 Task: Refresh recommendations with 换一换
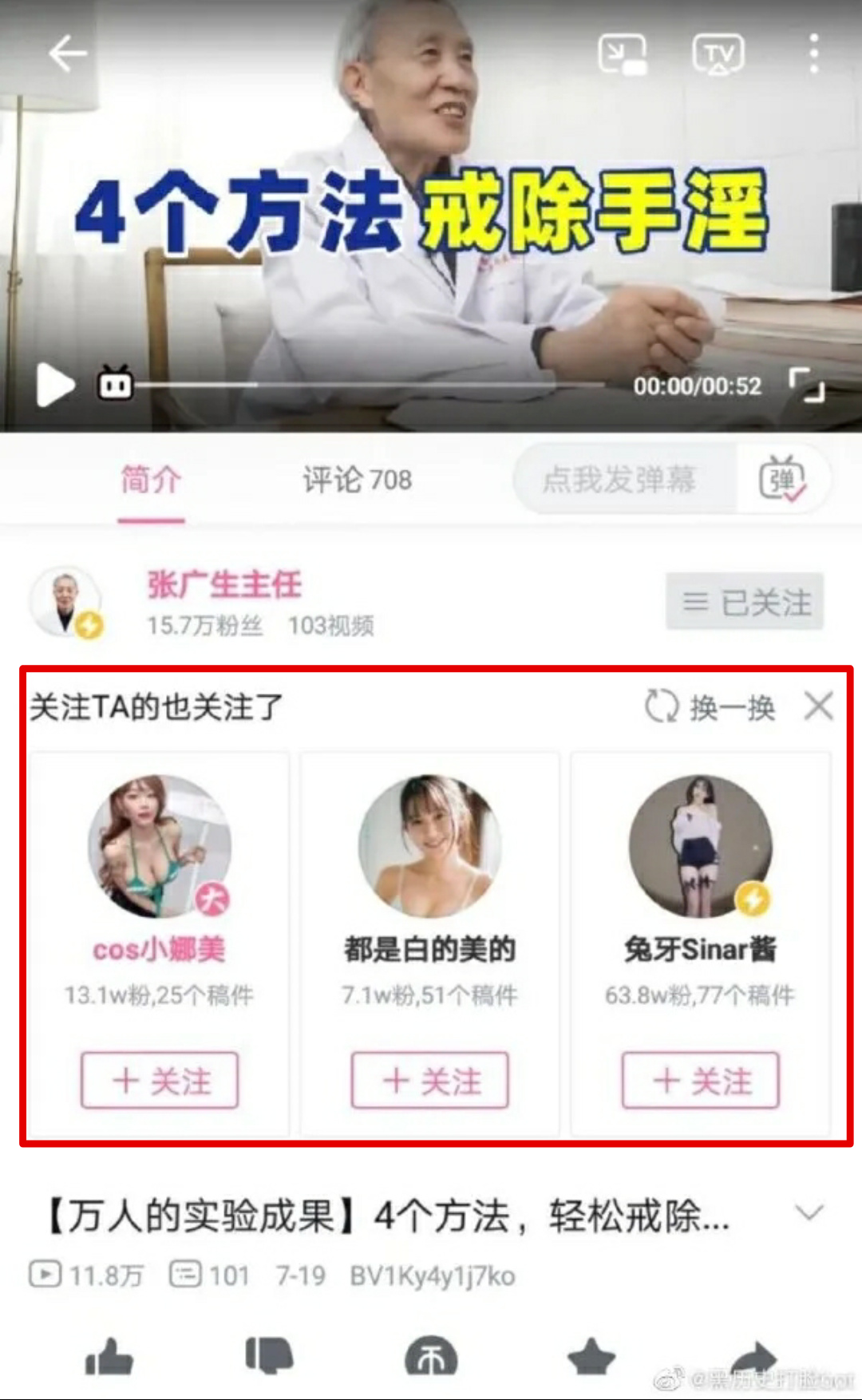(x=710, y=707)
